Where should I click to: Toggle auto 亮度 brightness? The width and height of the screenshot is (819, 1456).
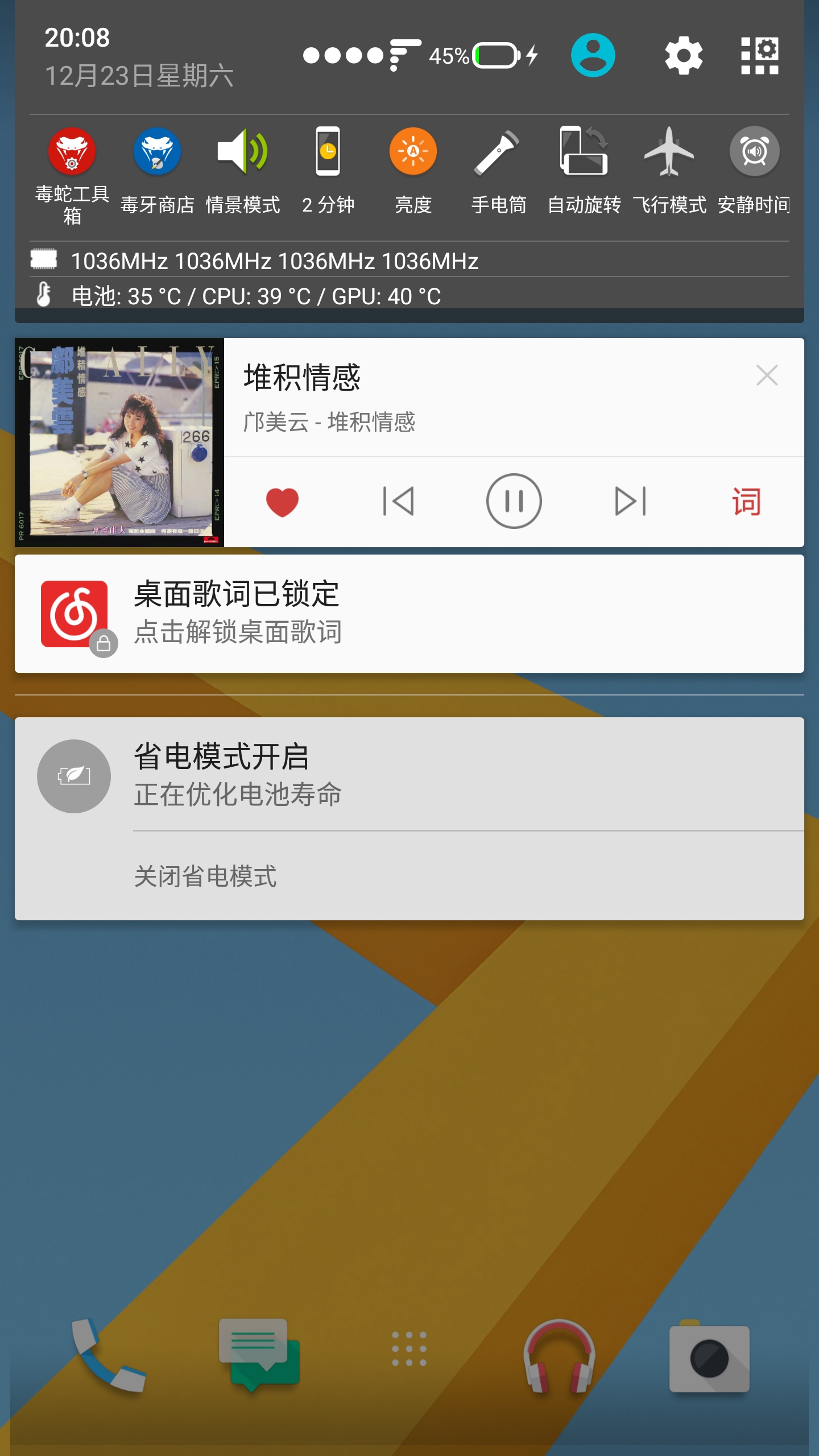(413, 152)
